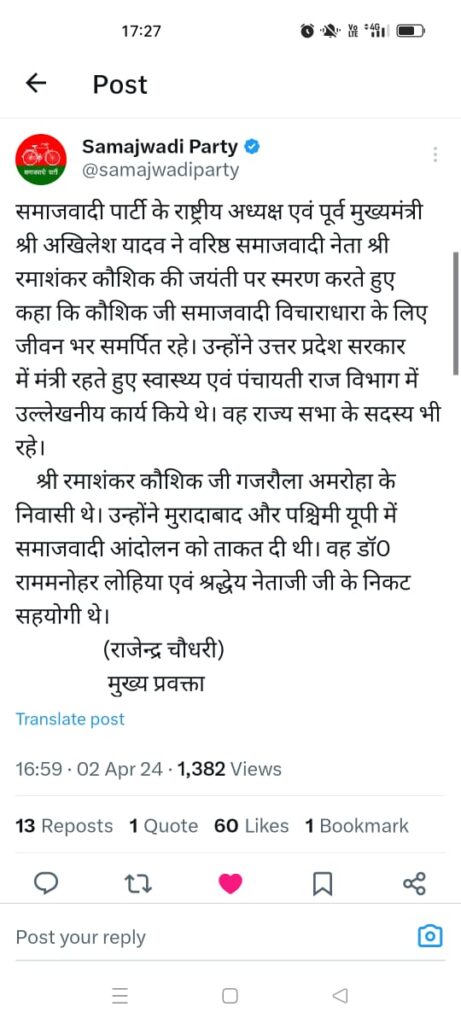Open the post's three-dot overflow menu
Screen dimensions: 461x1024
coord(435,155)
